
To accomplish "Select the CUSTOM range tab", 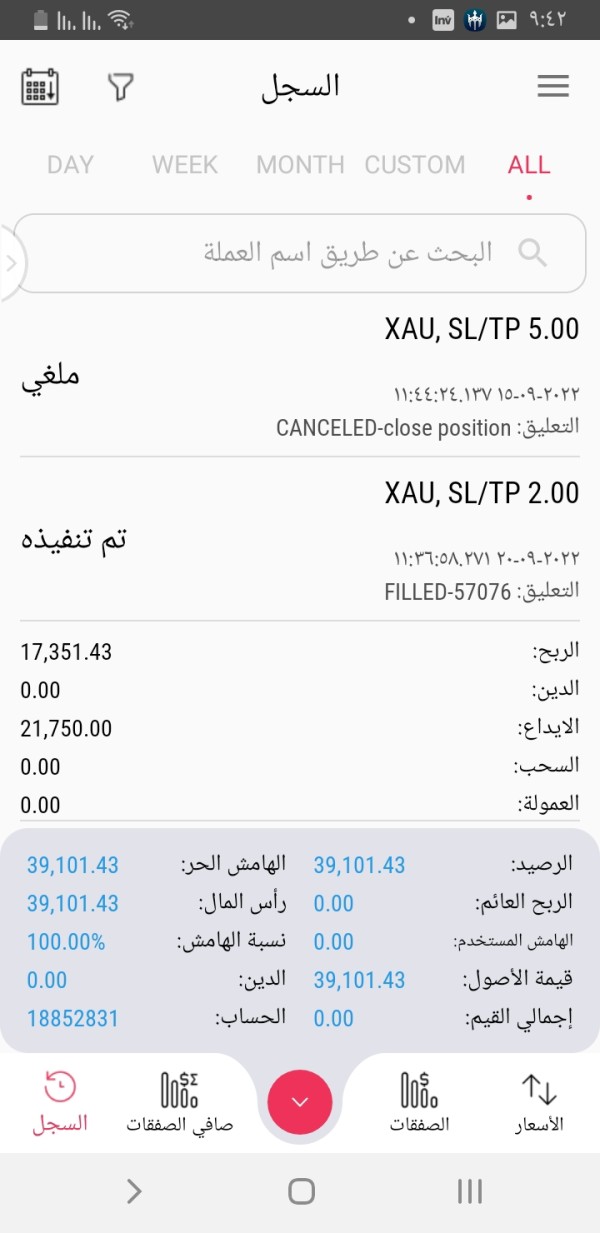I will (x=415, y=165).
